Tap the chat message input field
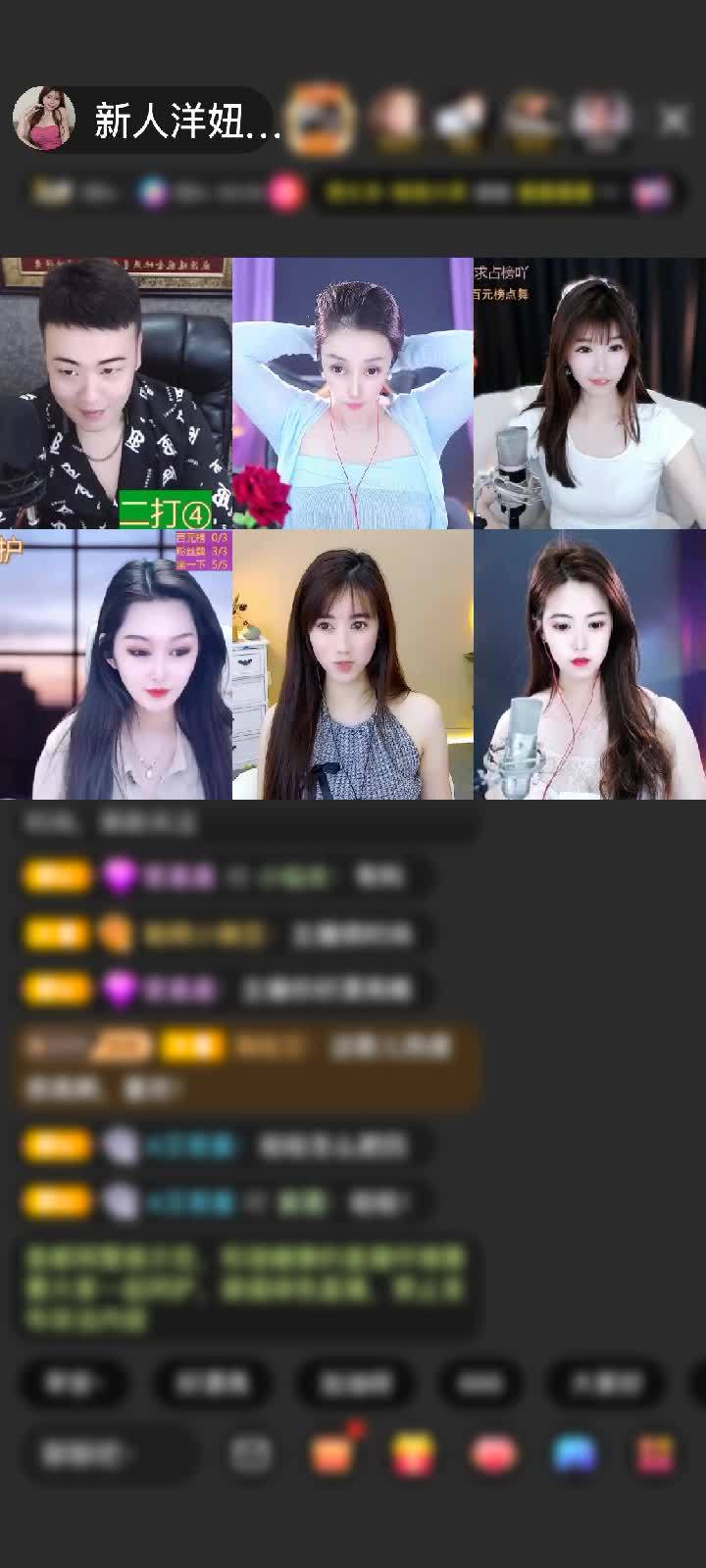The image size is (706, 1568). [108, 1454]
